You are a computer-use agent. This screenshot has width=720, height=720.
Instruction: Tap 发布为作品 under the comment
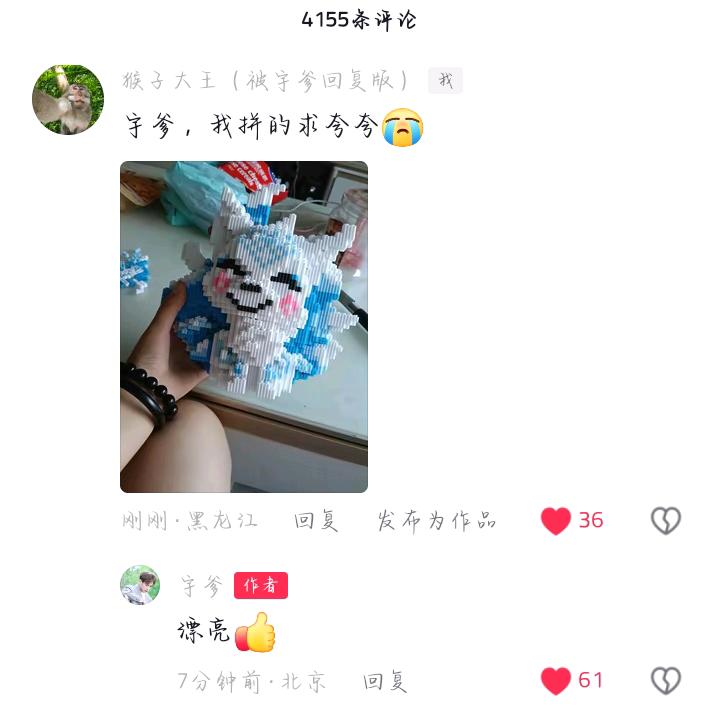[x=436, y=521]
